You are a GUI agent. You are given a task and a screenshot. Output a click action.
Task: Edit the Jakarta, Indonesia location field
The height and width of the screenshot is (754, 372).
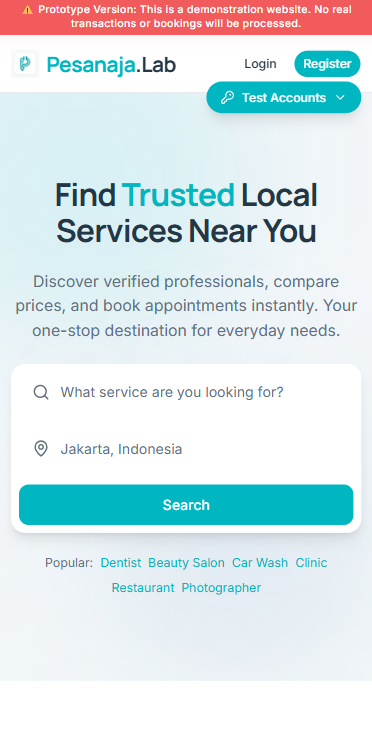[186, 449]
